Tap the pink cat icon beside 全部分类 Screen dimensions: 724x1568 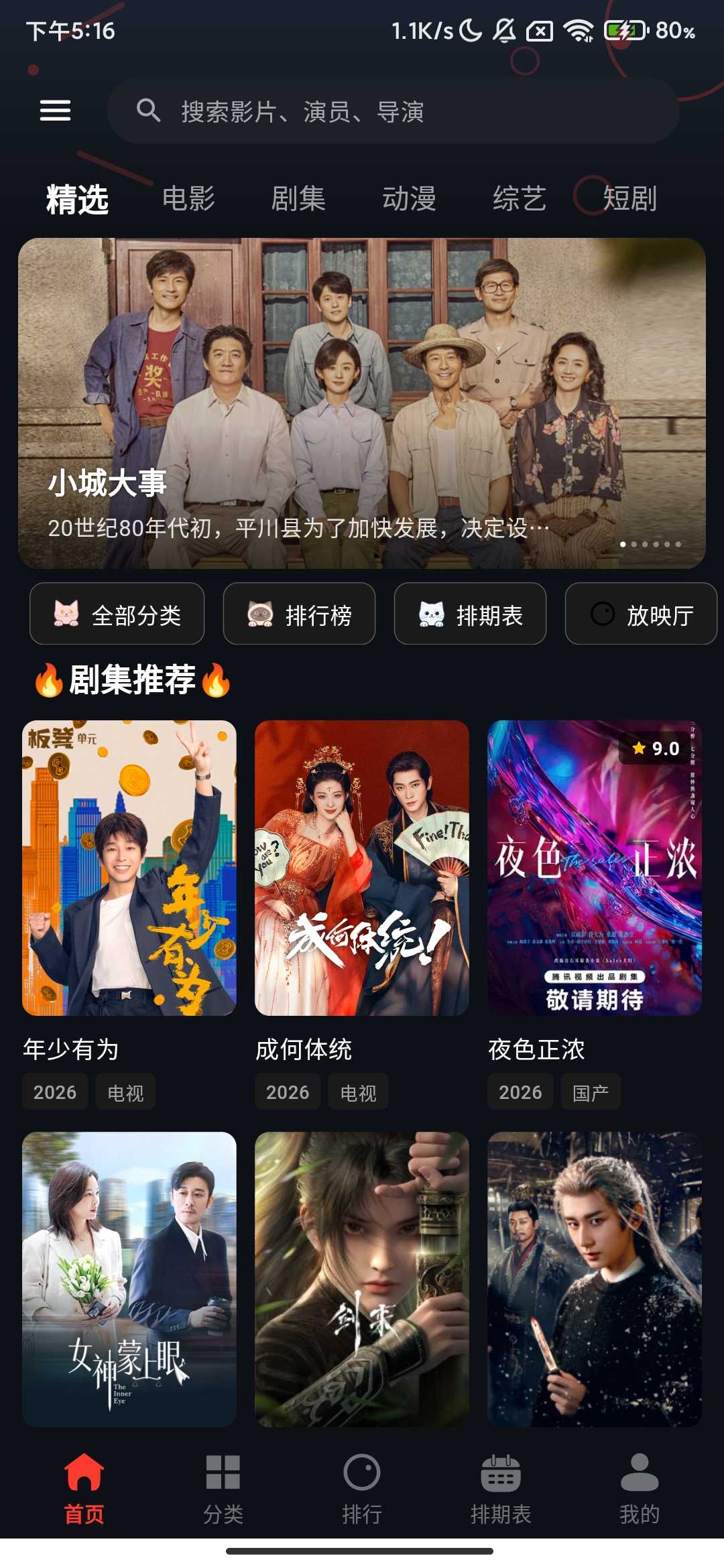point(65,614)
